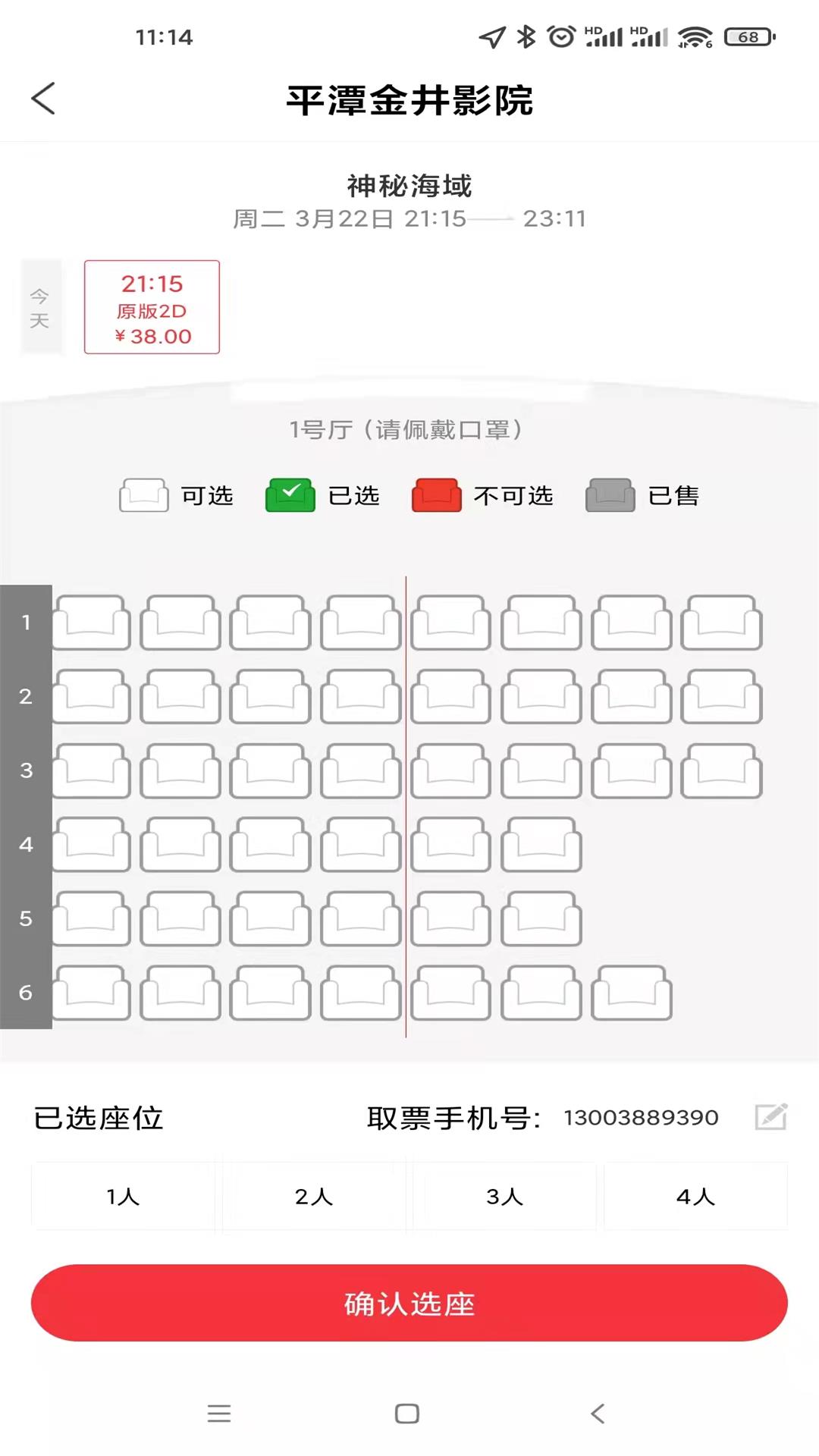
Task: Select the fifth seat in row 2
Action: click(x=451, y=697)
